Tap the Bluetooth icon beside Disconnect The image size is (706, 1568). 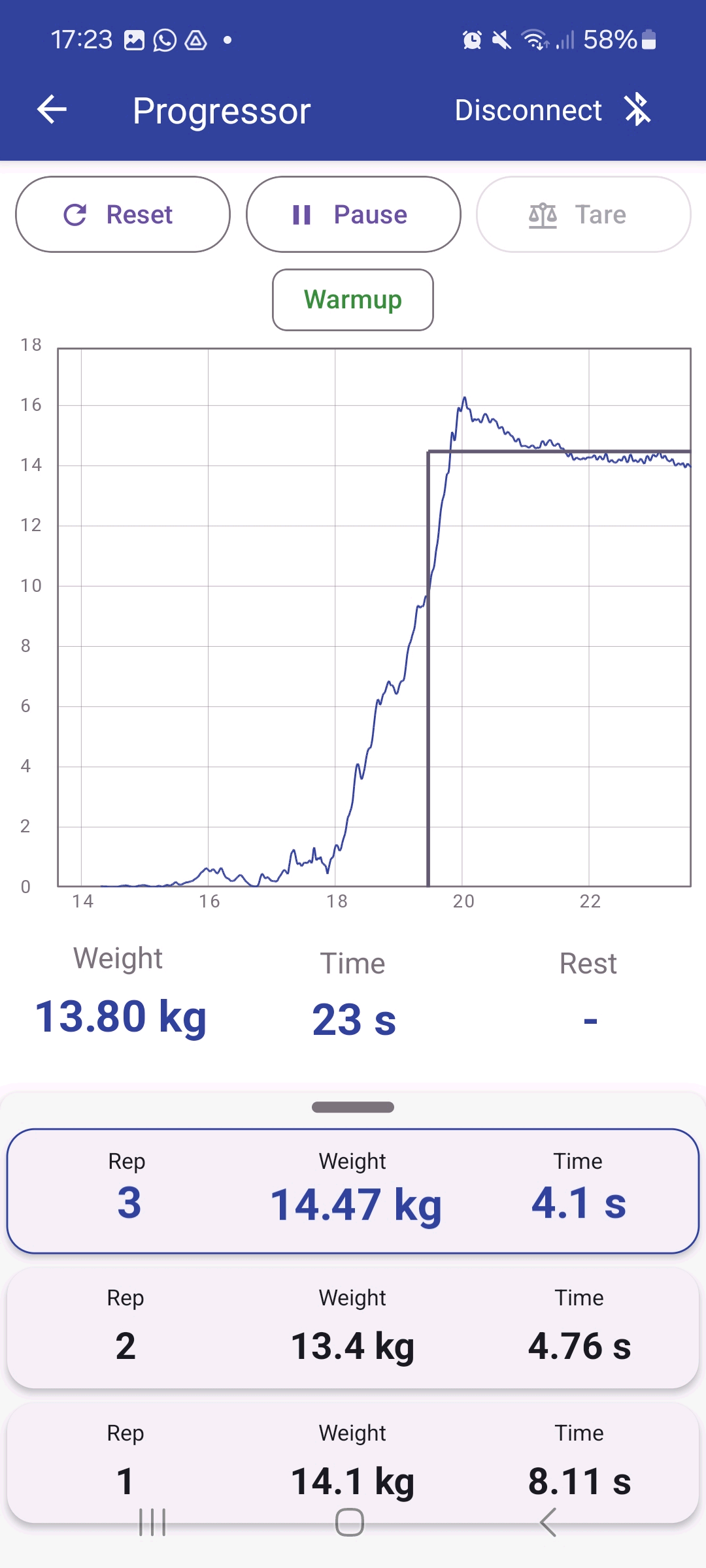coord(637,110)
